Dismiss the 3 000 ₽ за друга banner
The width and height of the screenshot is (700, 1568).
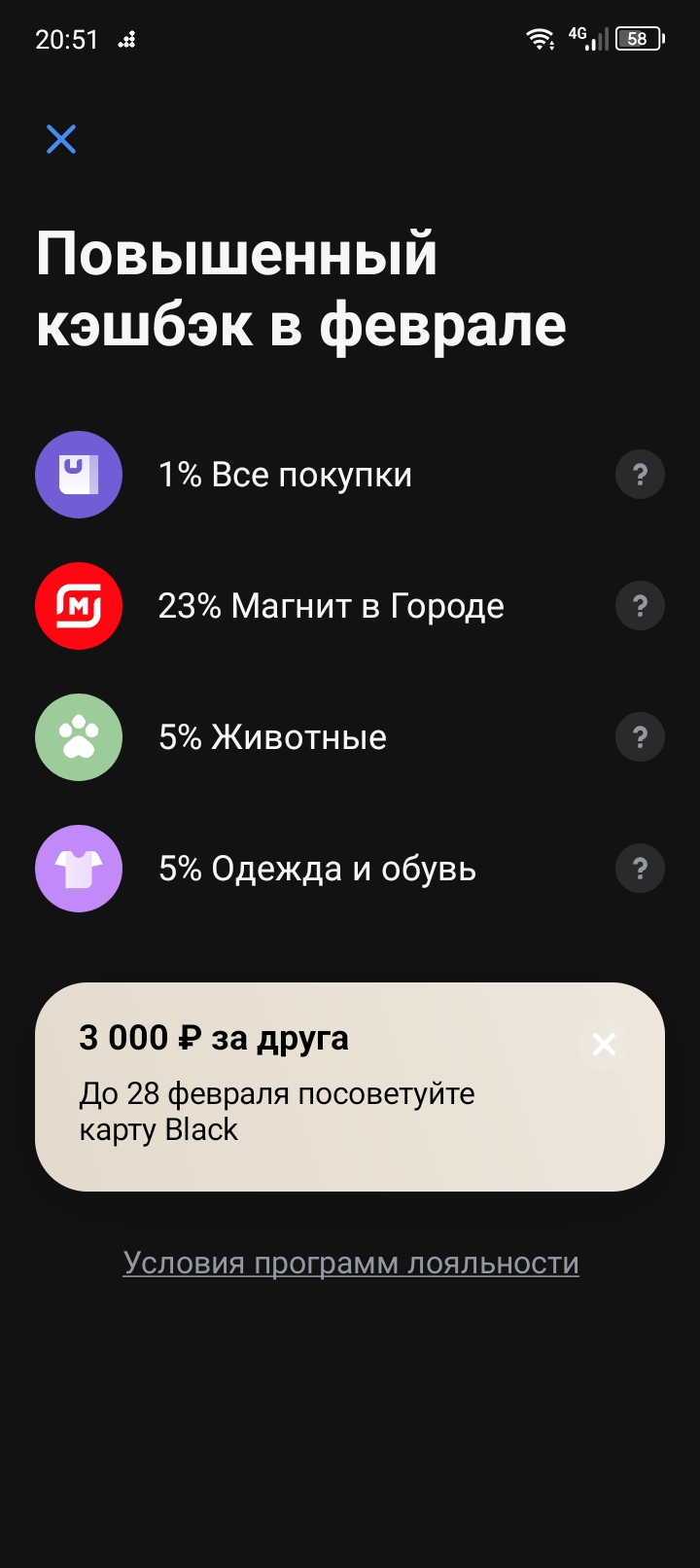(x=604, y=1045)
